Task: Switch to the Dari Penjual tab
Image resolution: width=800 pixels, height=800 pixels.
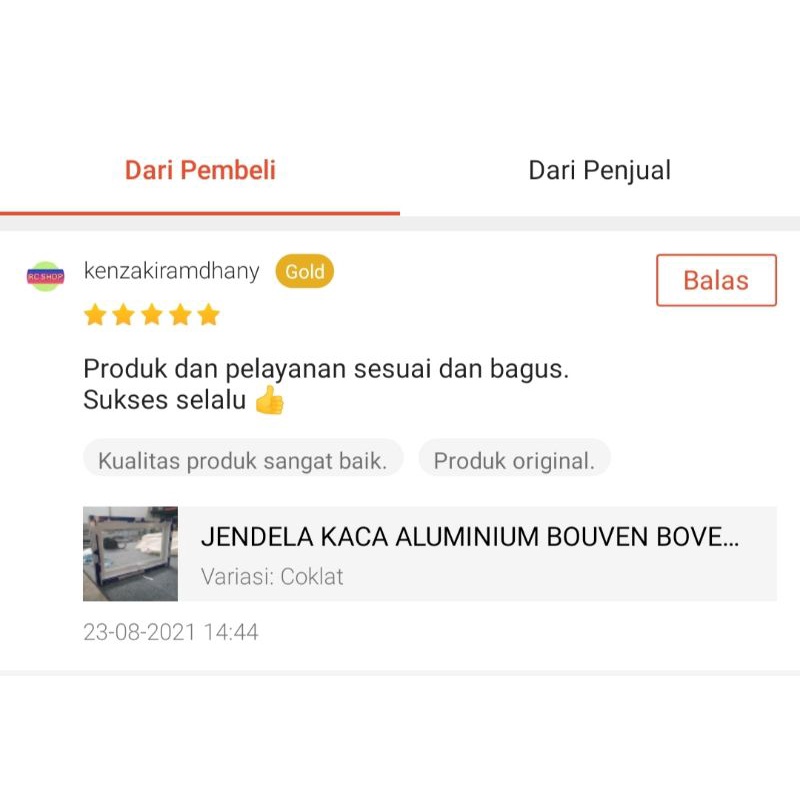Action: pos(599,170)
